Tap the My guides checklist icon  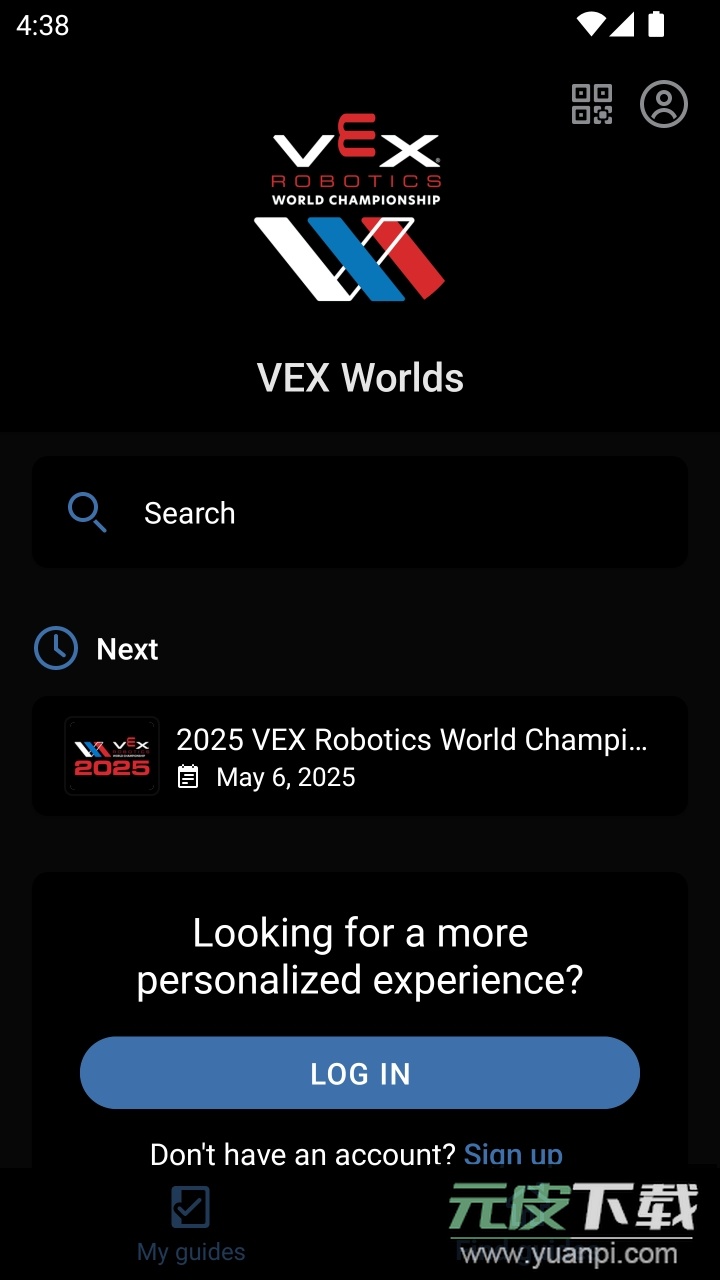point(190,1209)
